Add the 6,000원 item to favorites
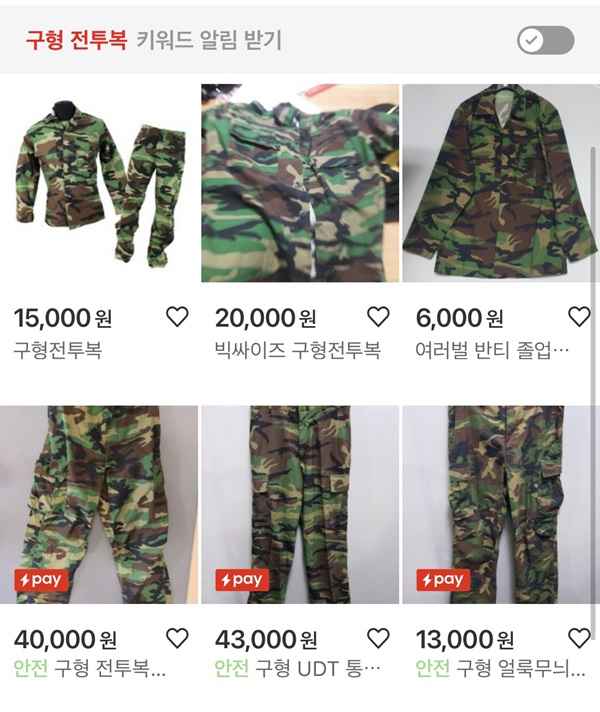This screenshot has width=600, height=712. click(579, 318)
